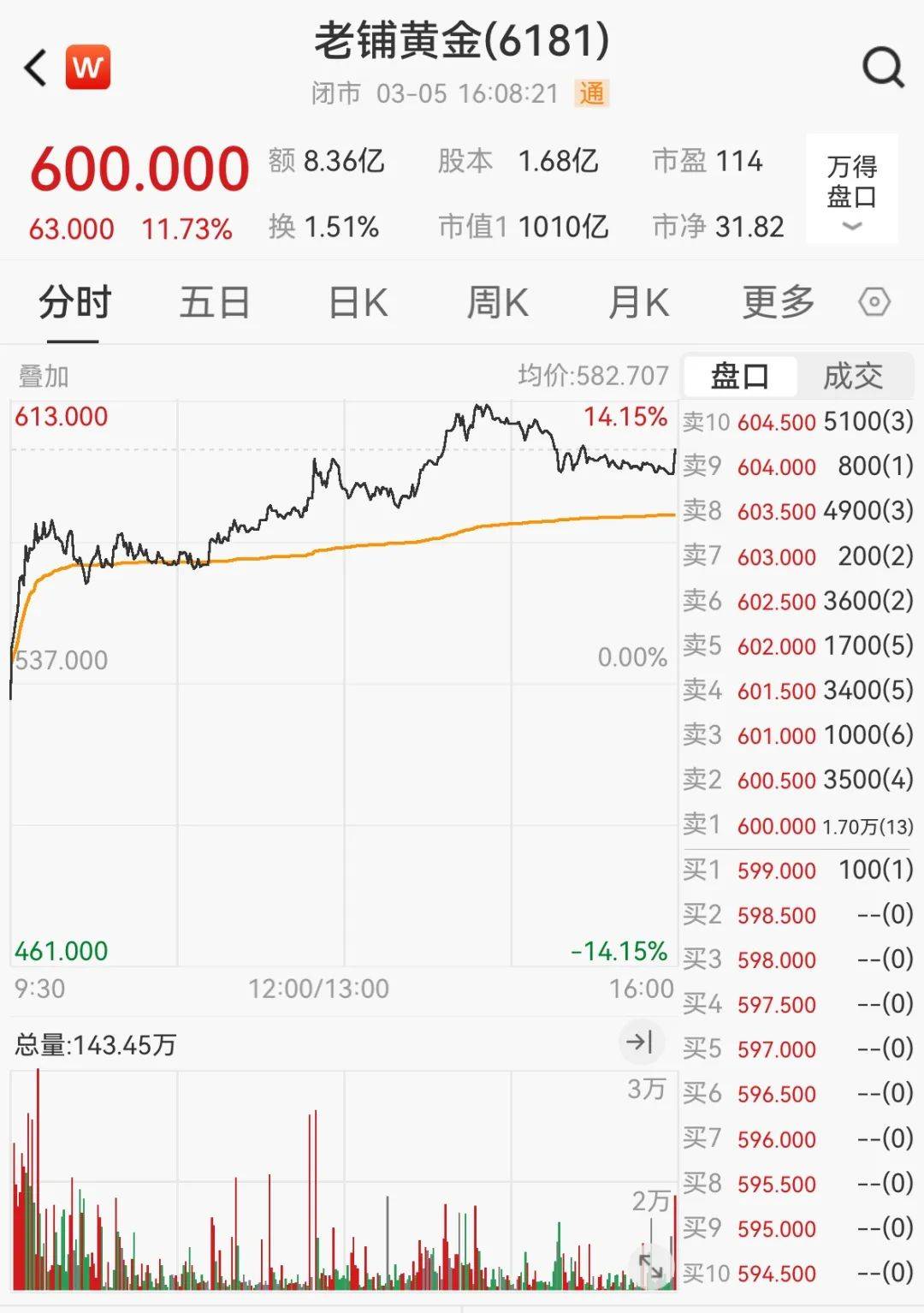
Task: Click the 周K weekly chart label
Action: (x=496, y=302)
